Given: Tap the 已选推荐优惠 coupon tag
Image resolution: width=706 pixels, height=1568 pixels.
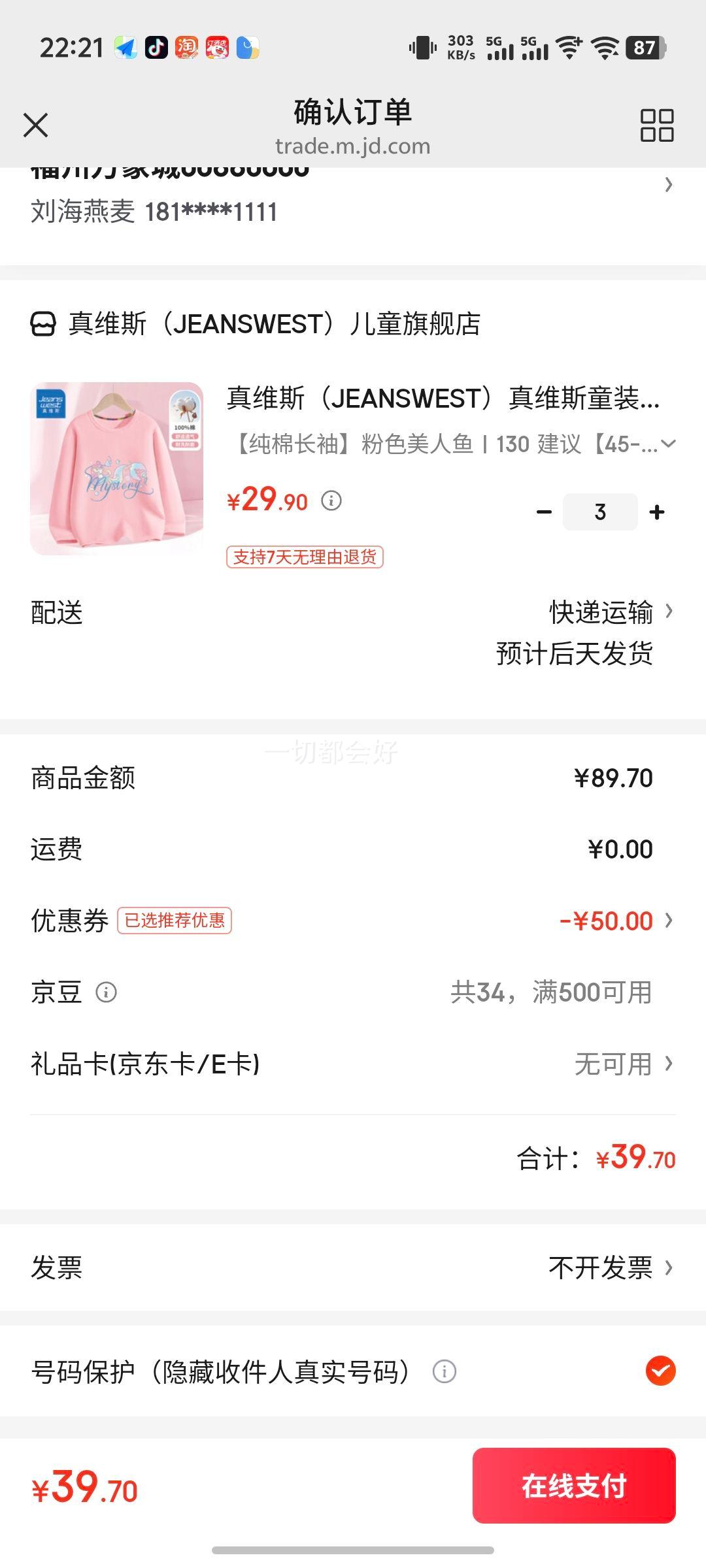Looking at the screenshot, I should point(175,920).
